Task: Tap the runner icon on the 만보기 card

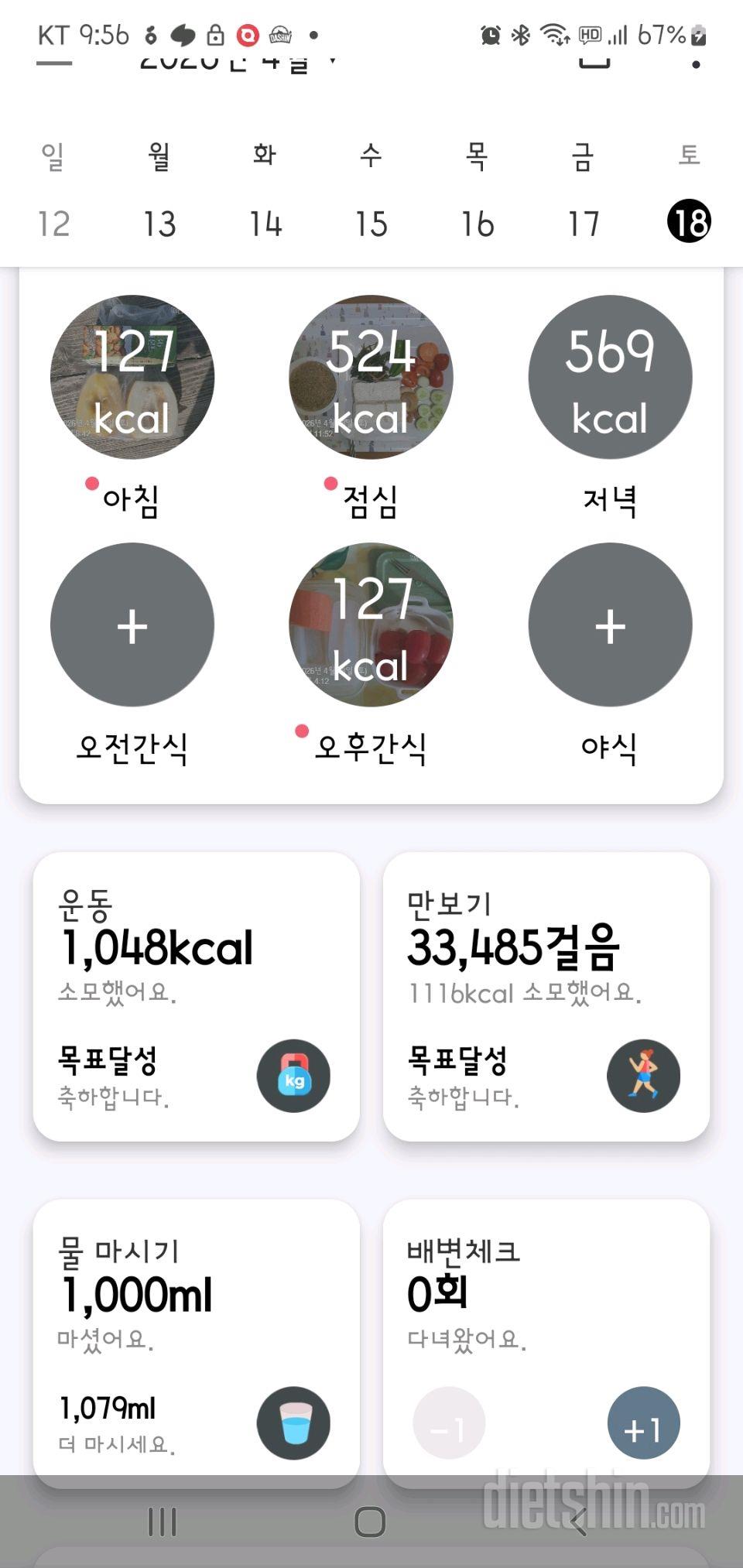Action: pos(643,1076)
